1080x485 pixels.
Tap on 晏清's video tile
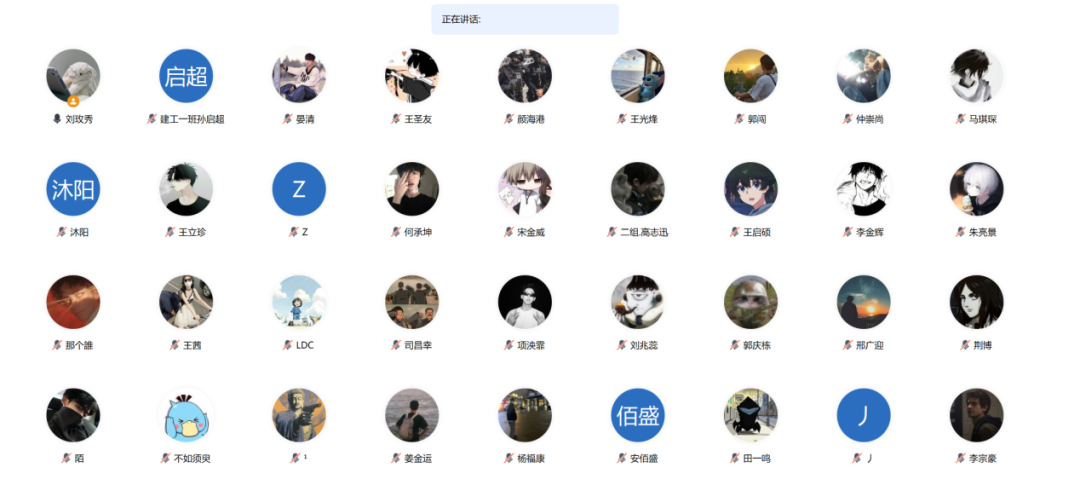tap(299, 76)
